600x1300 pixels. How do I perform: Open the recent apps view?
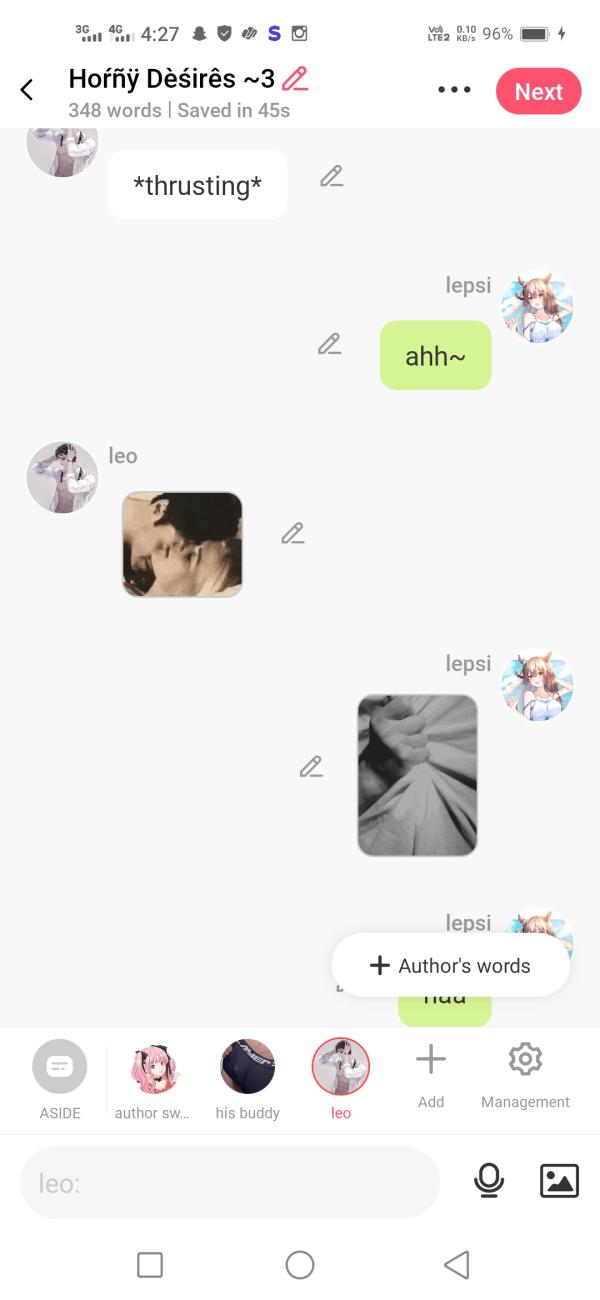coord(150,1265)
